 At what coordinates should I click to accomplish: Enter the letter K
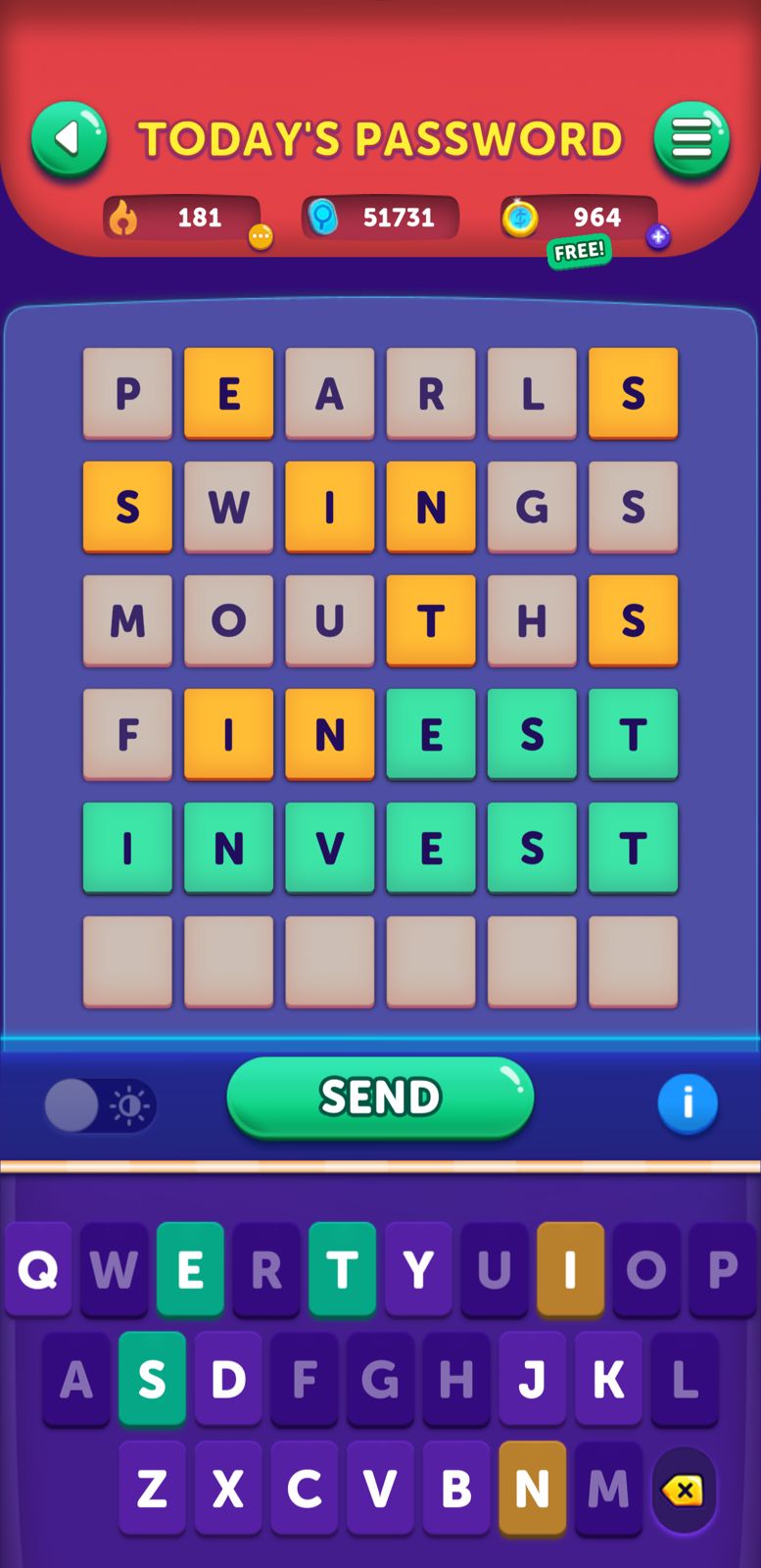tap(608, 1380)
